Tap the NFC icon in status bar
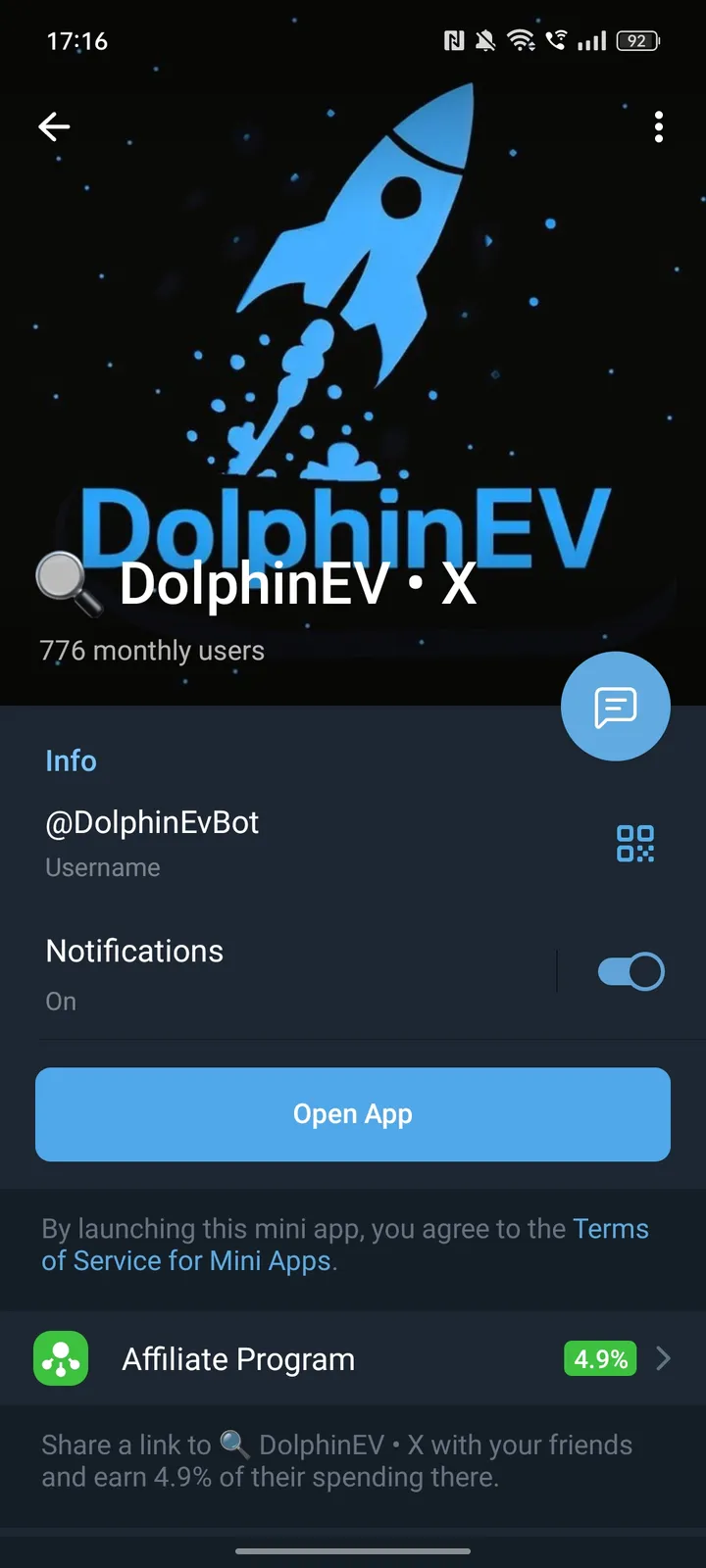 click(x=453, y=40)
